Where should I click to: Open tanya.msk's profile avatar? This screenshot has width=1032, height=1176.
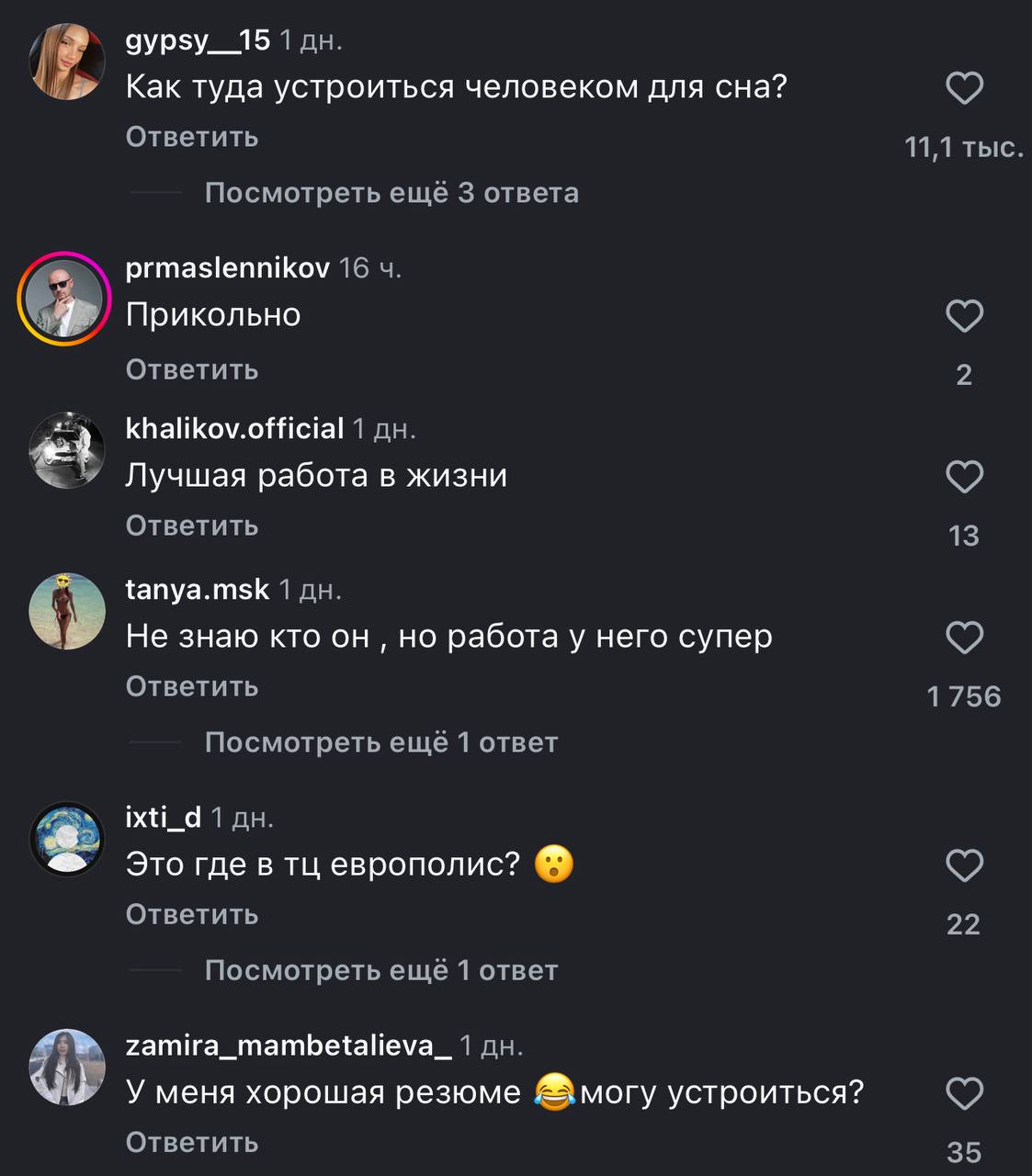(67, 611)
